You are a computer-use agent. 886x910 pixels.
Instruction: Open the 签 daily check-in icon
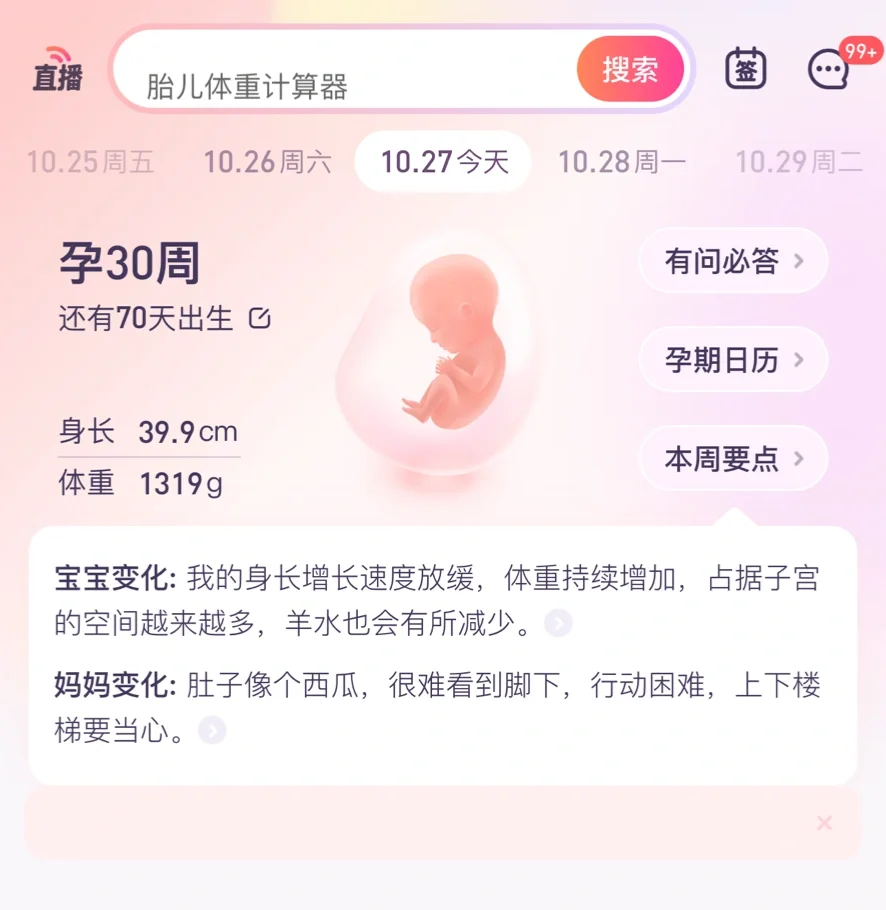(x=745, y=69)
